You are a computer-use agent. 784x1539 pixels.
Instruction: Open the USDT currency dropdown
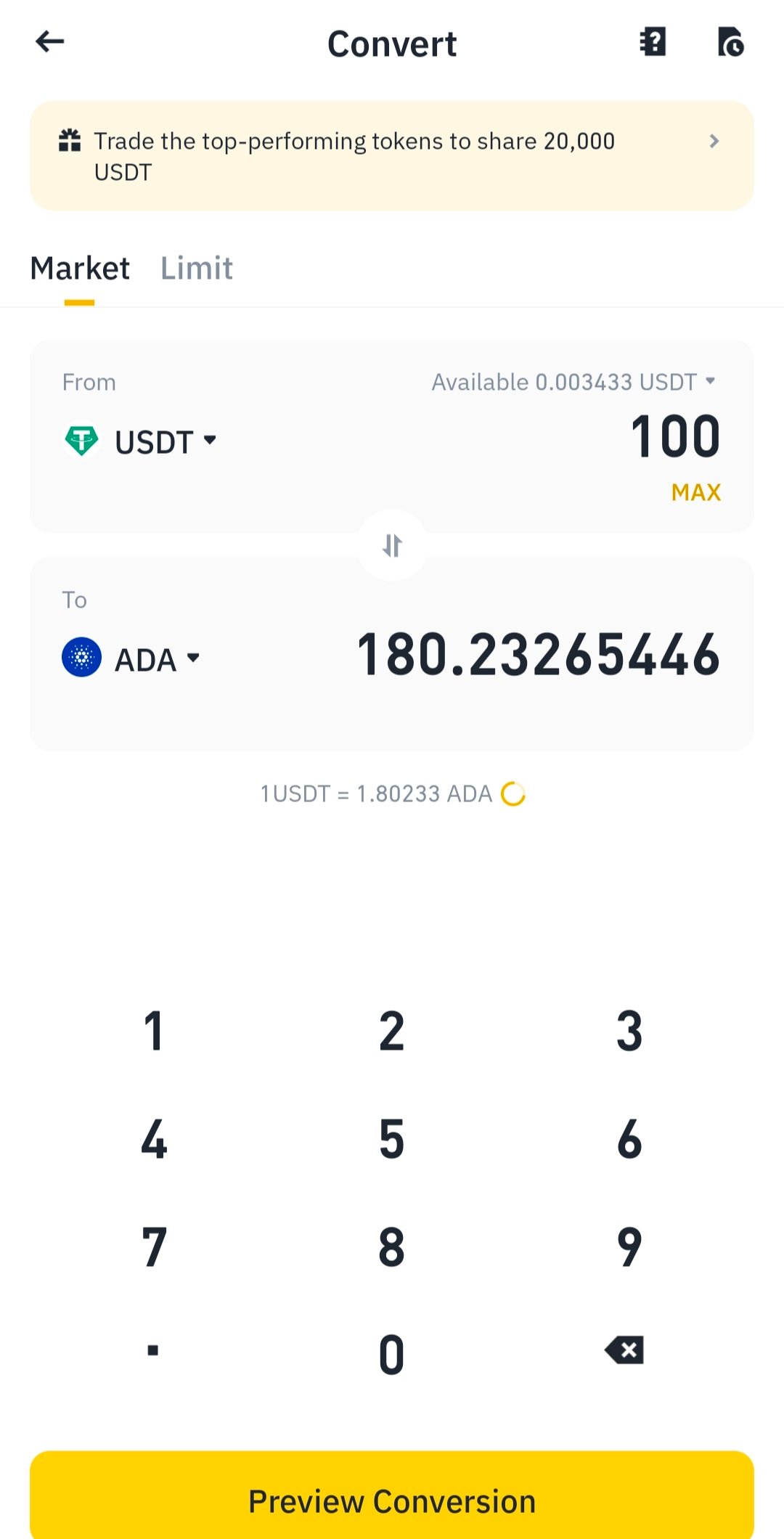click(x=141, y=441)
